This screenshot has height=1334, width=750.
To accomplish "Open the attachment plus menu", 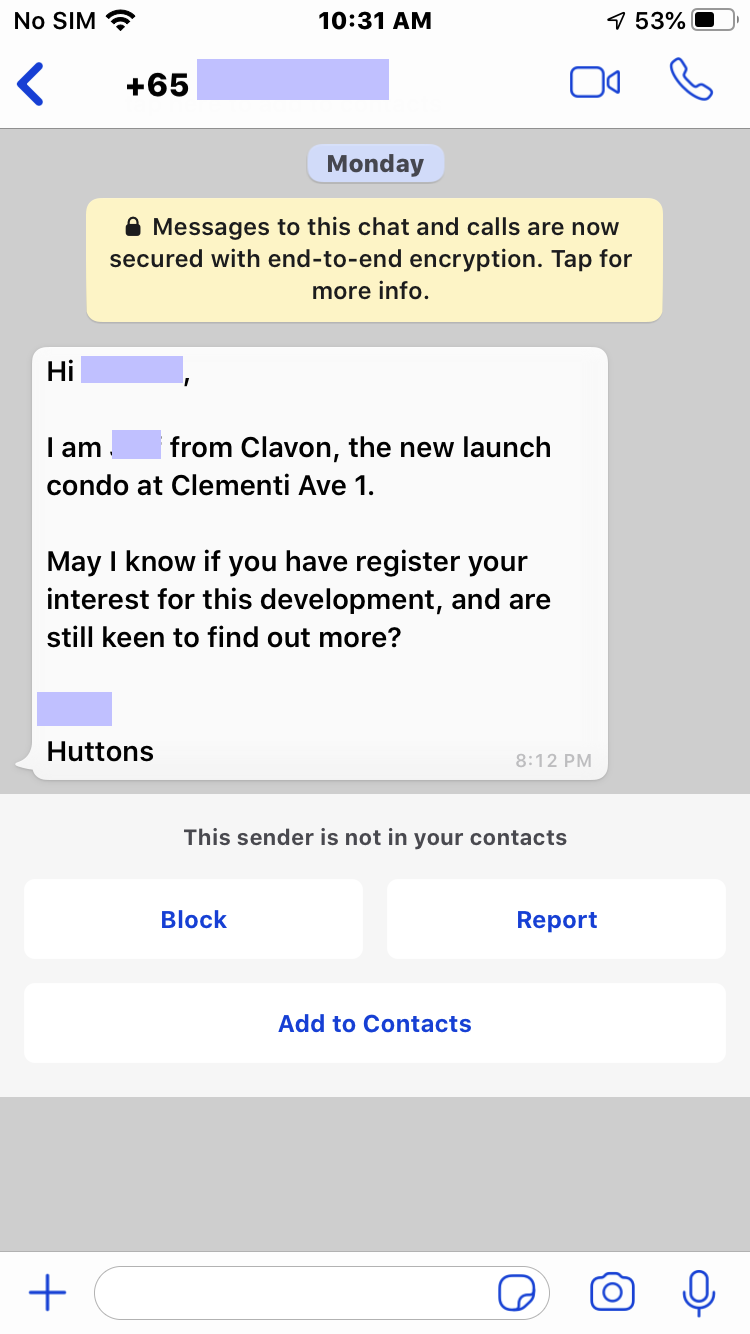I will 47,1293.
